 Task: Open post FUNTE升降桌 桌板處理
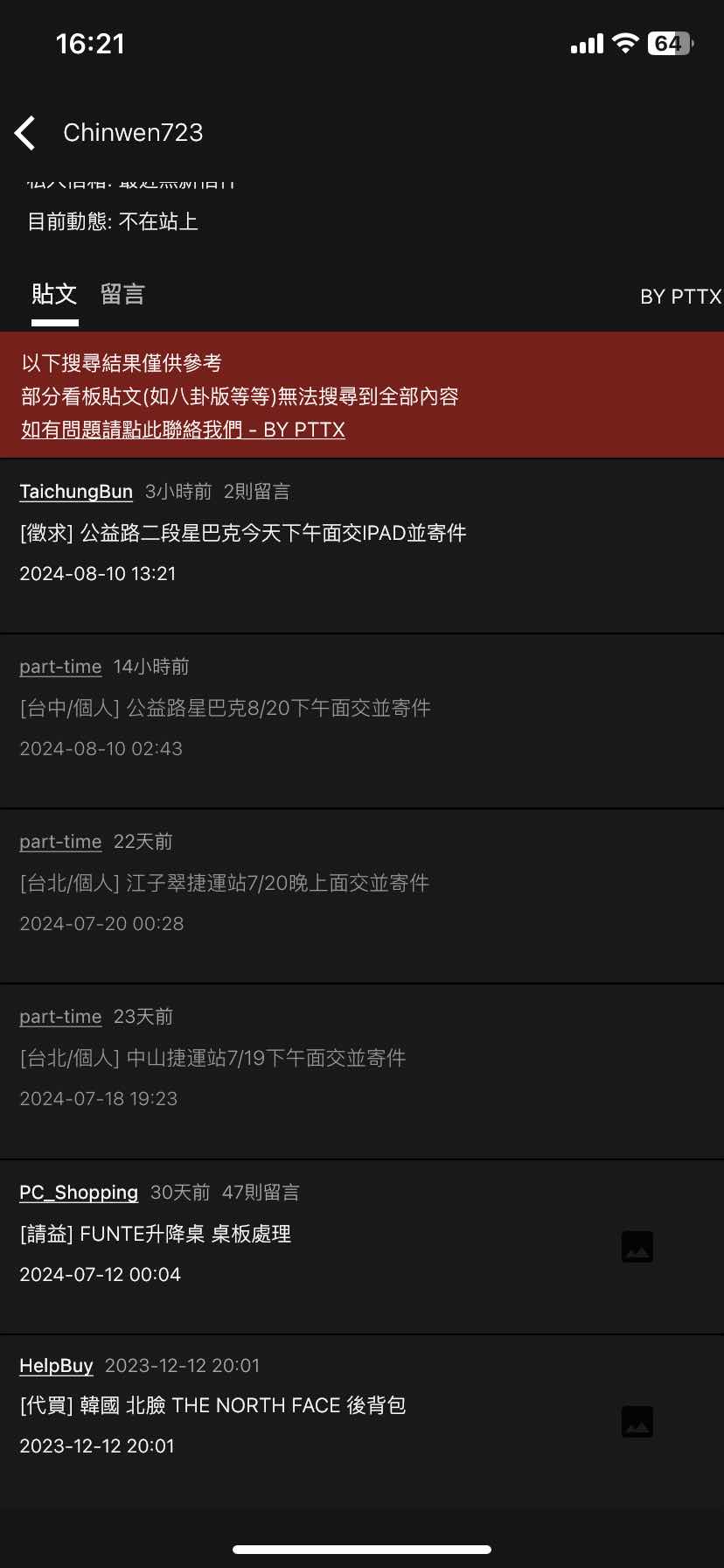(156, 1234)
